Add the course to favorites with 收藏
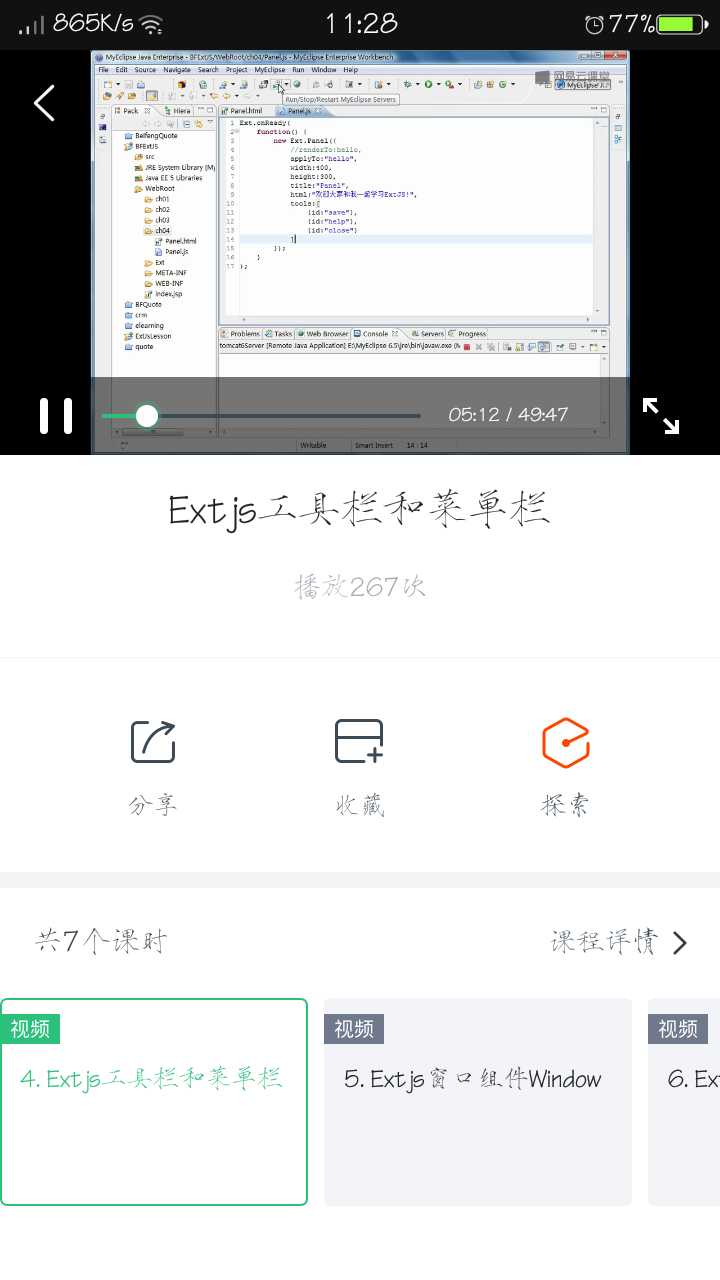 (x=359, y=765)
